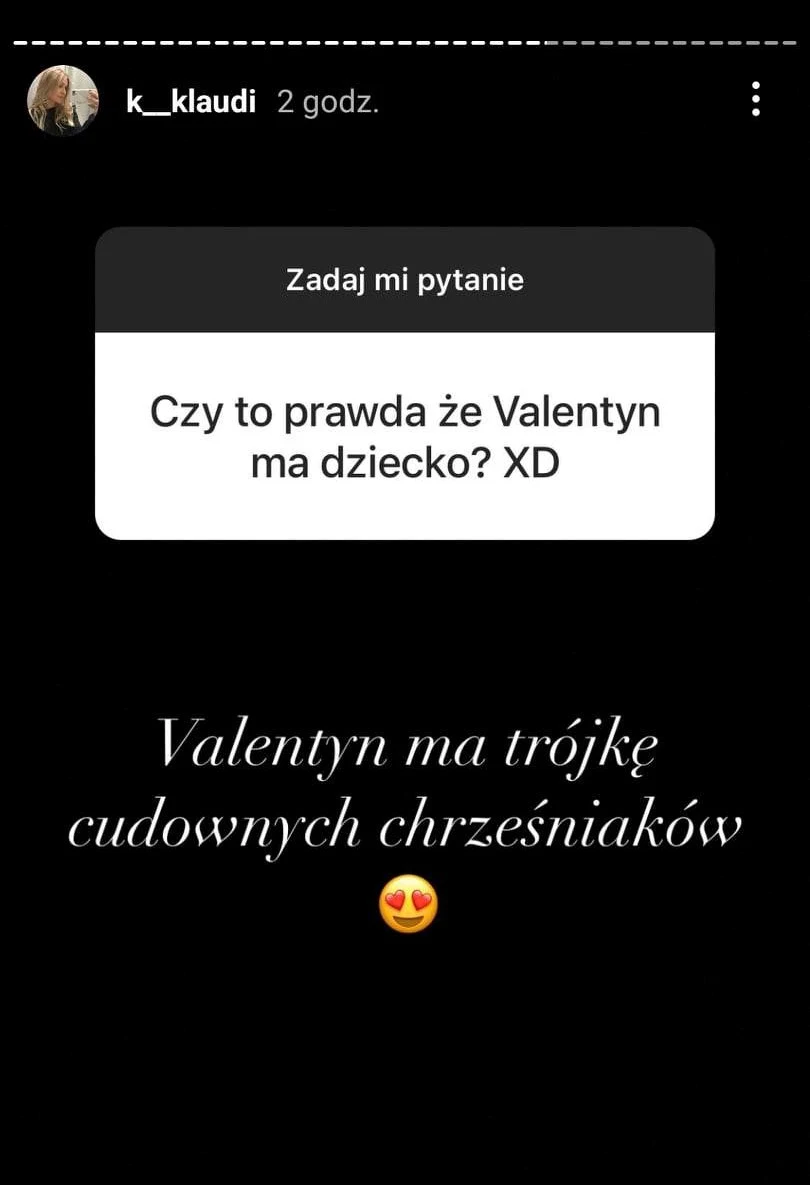
Task: Select the question sticker on the story
Action: click(x=405, y=380)
